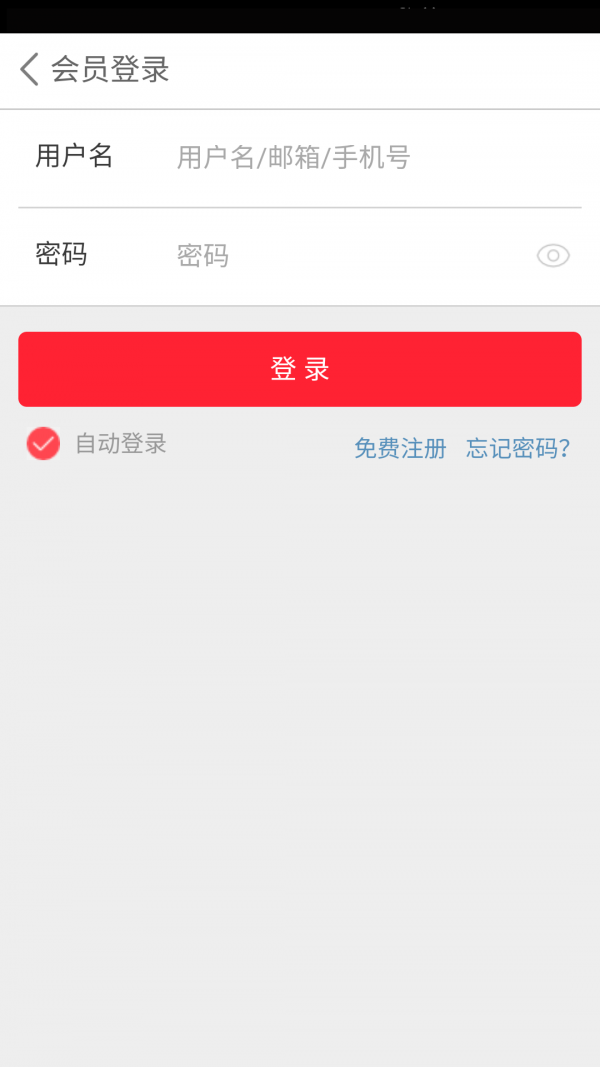Go back from the 会员登录 page
This screenshot has height=1067, width=600.
click(30, 70)
